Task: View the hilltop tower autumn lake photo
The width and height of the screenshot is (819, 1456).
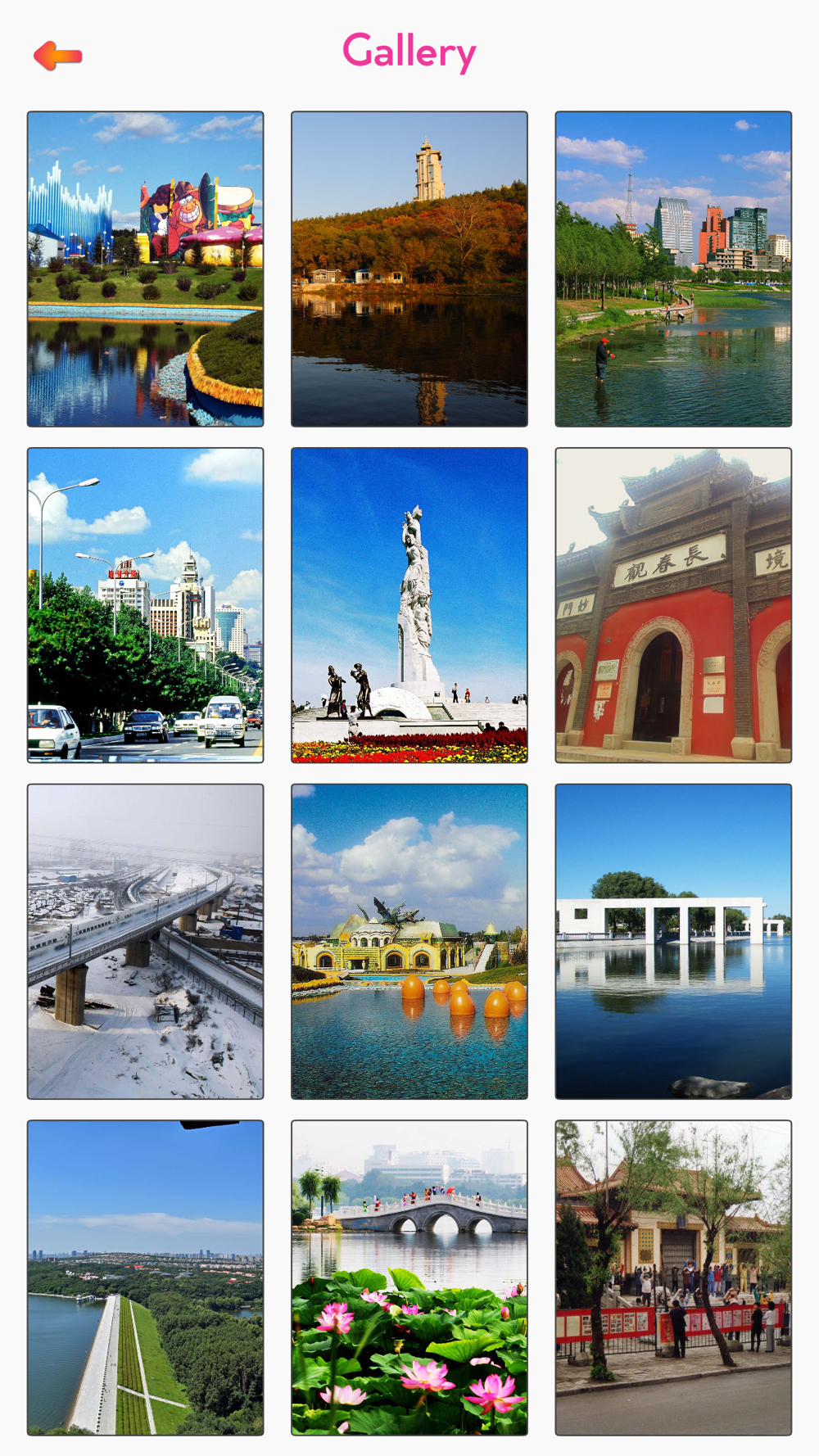Action: [x=409, y=269]
